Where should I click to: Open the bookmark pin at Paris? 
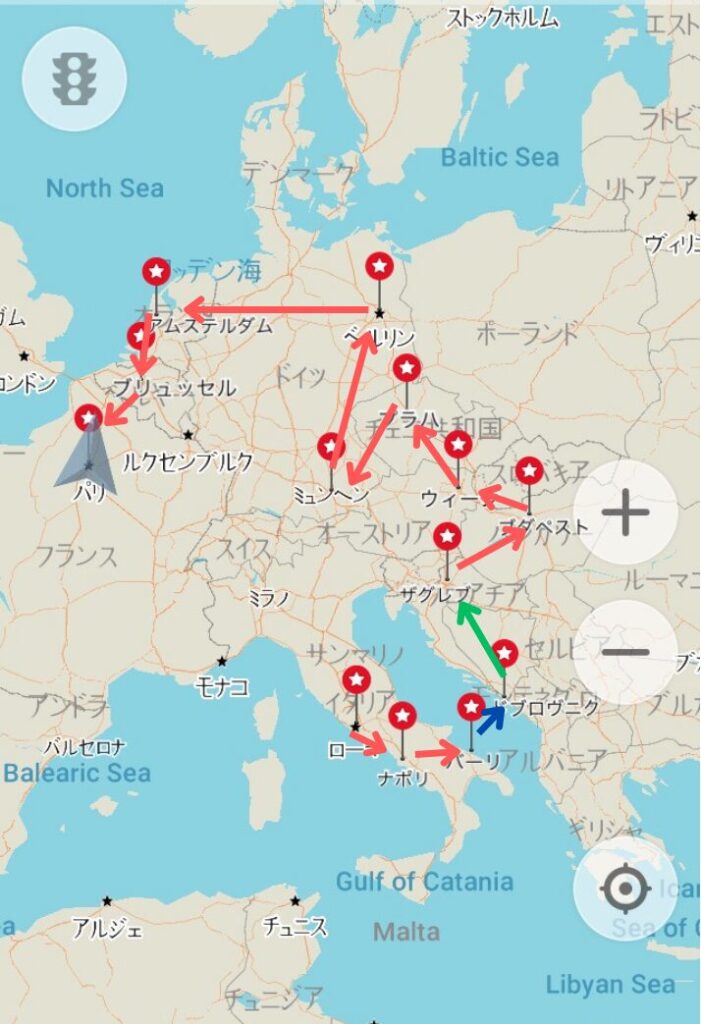coord(89,418)
